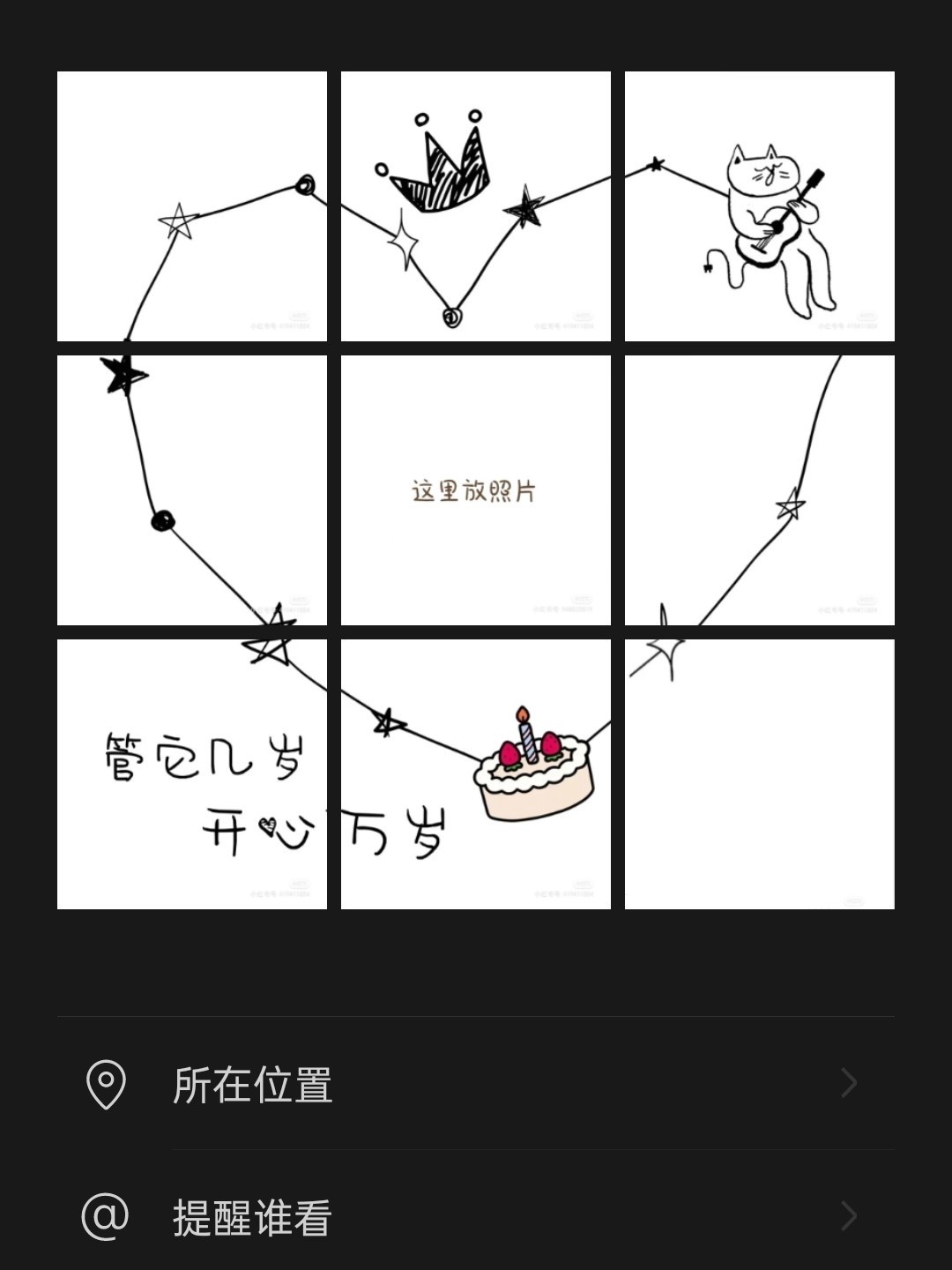Preview the guitar-playing cat photo tile

760,206
